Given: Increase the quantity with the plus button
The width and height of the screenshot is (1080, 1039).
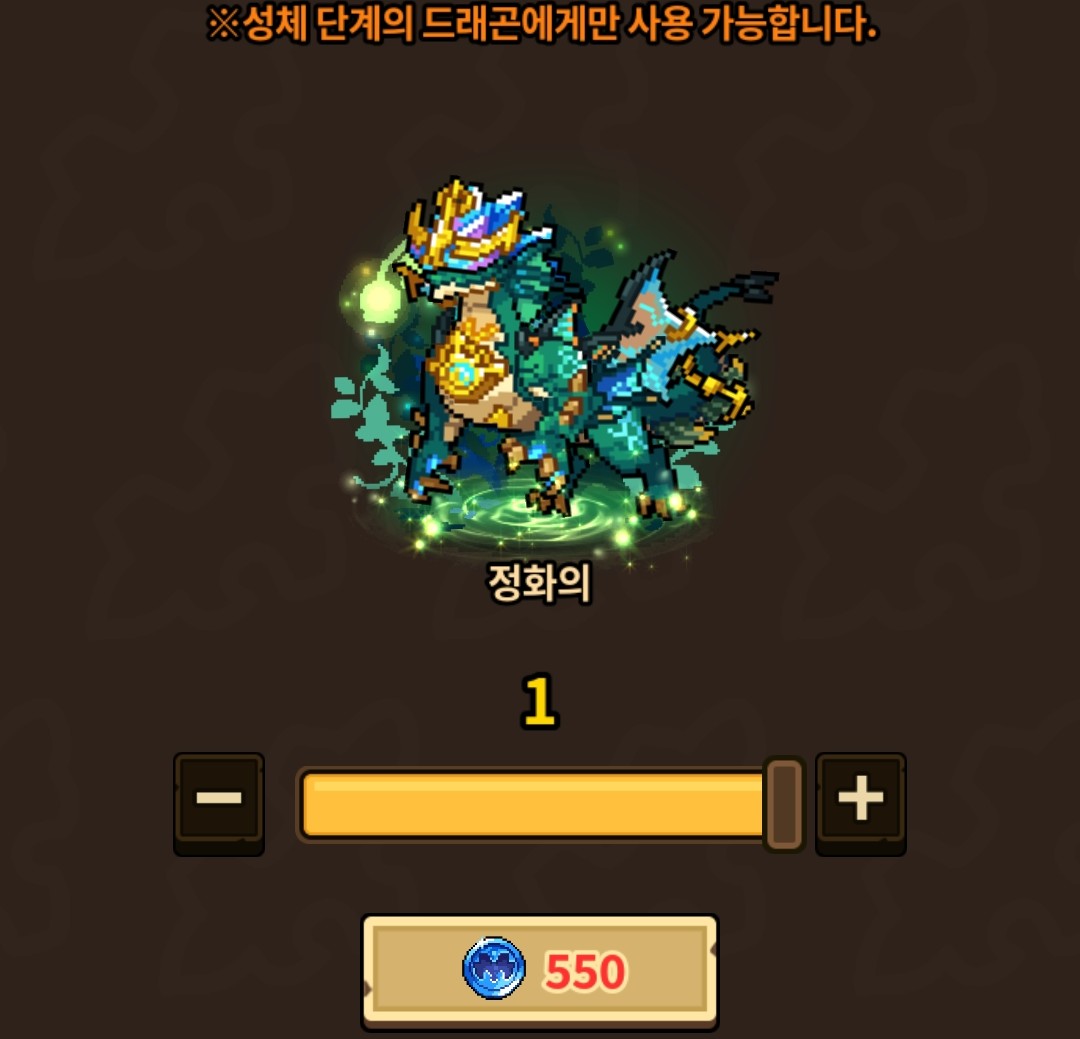Looking at the screenshot, I should click(x=861, y=802).
